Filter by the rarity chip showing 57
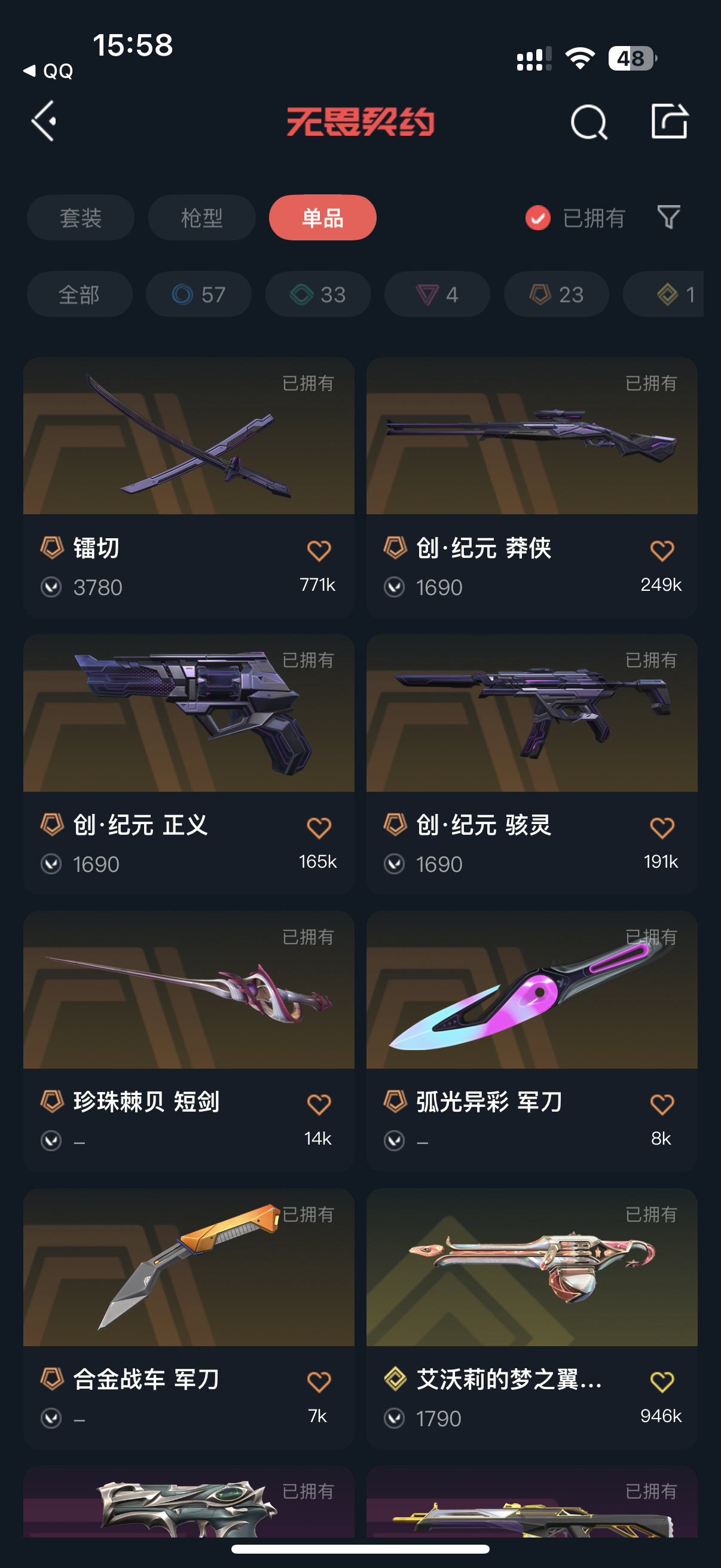The height and width of the screenshot is (1568, 721). [x=198, y=295]
